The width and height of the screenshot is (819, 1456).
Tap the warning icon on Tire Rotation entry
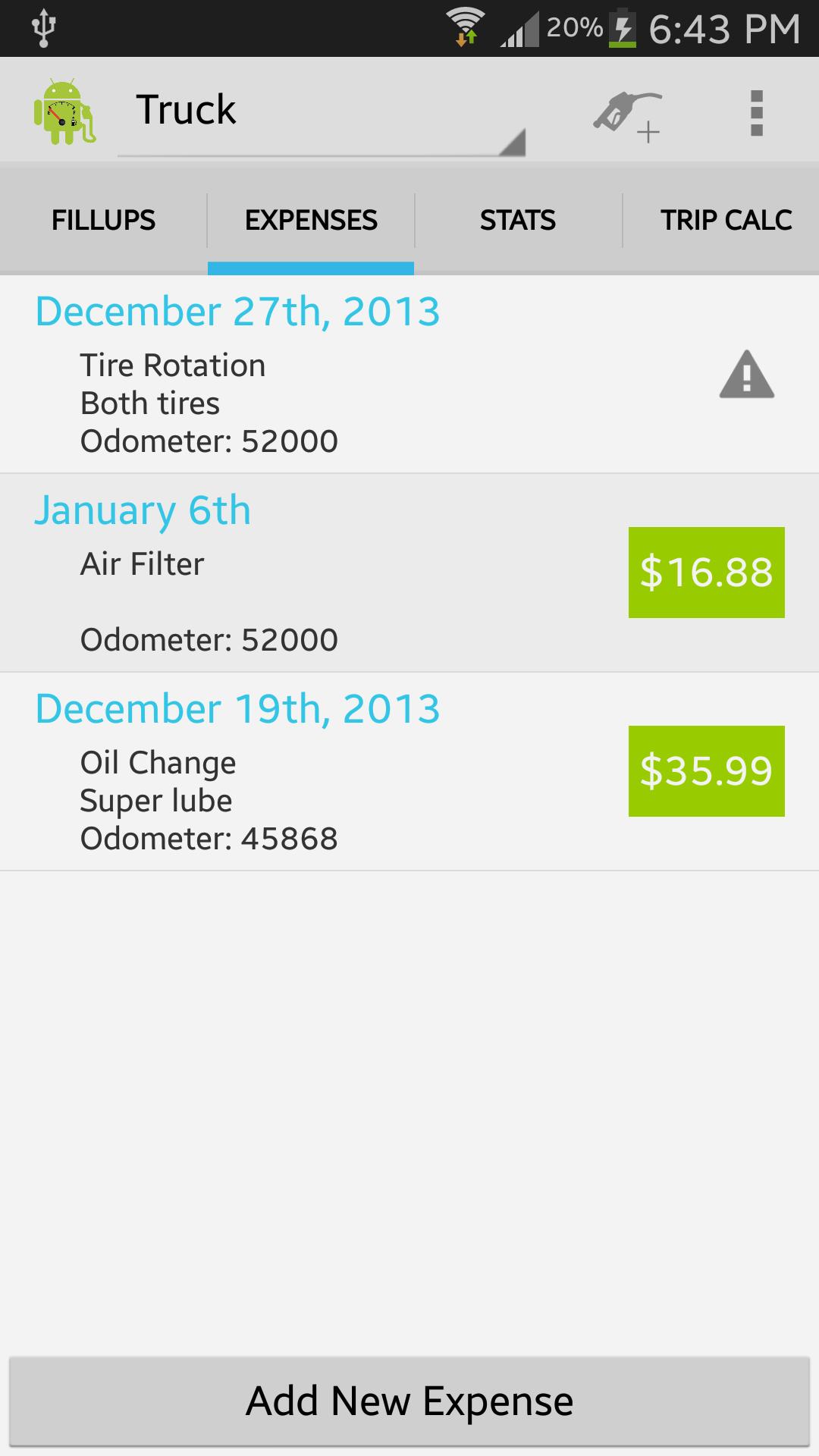746,375
